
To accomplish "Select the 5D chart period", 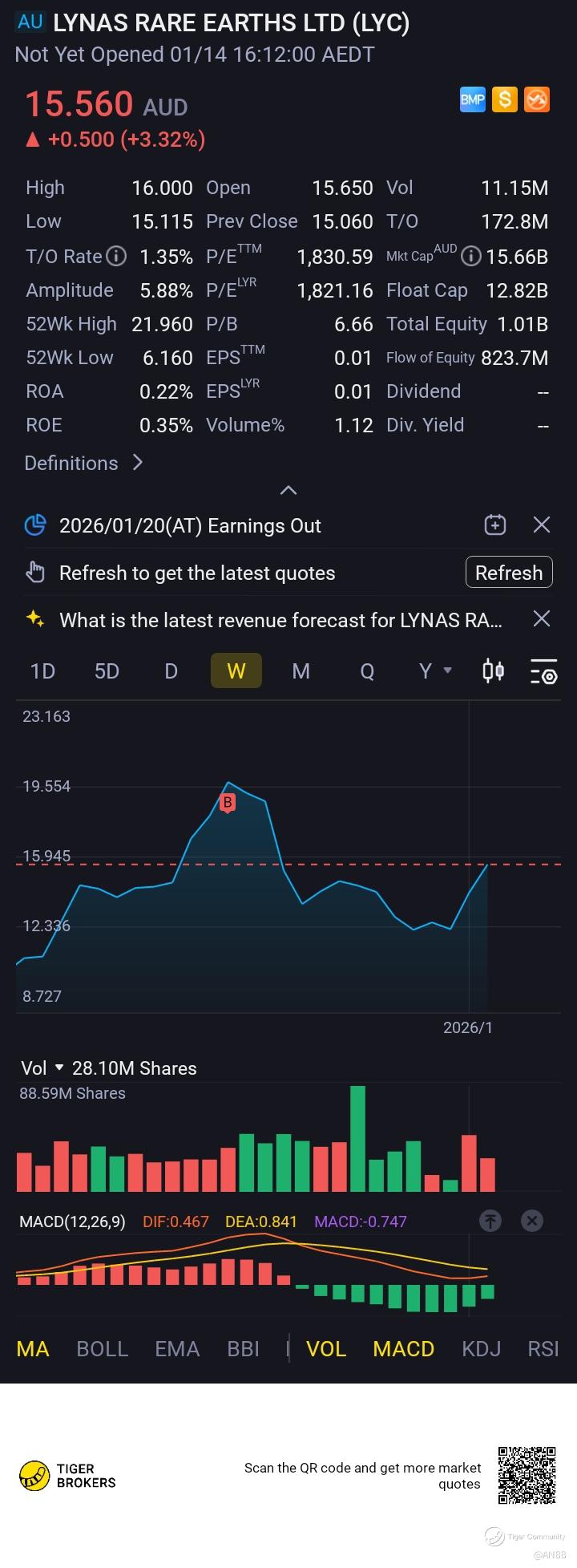I will [x=107, y=671].
